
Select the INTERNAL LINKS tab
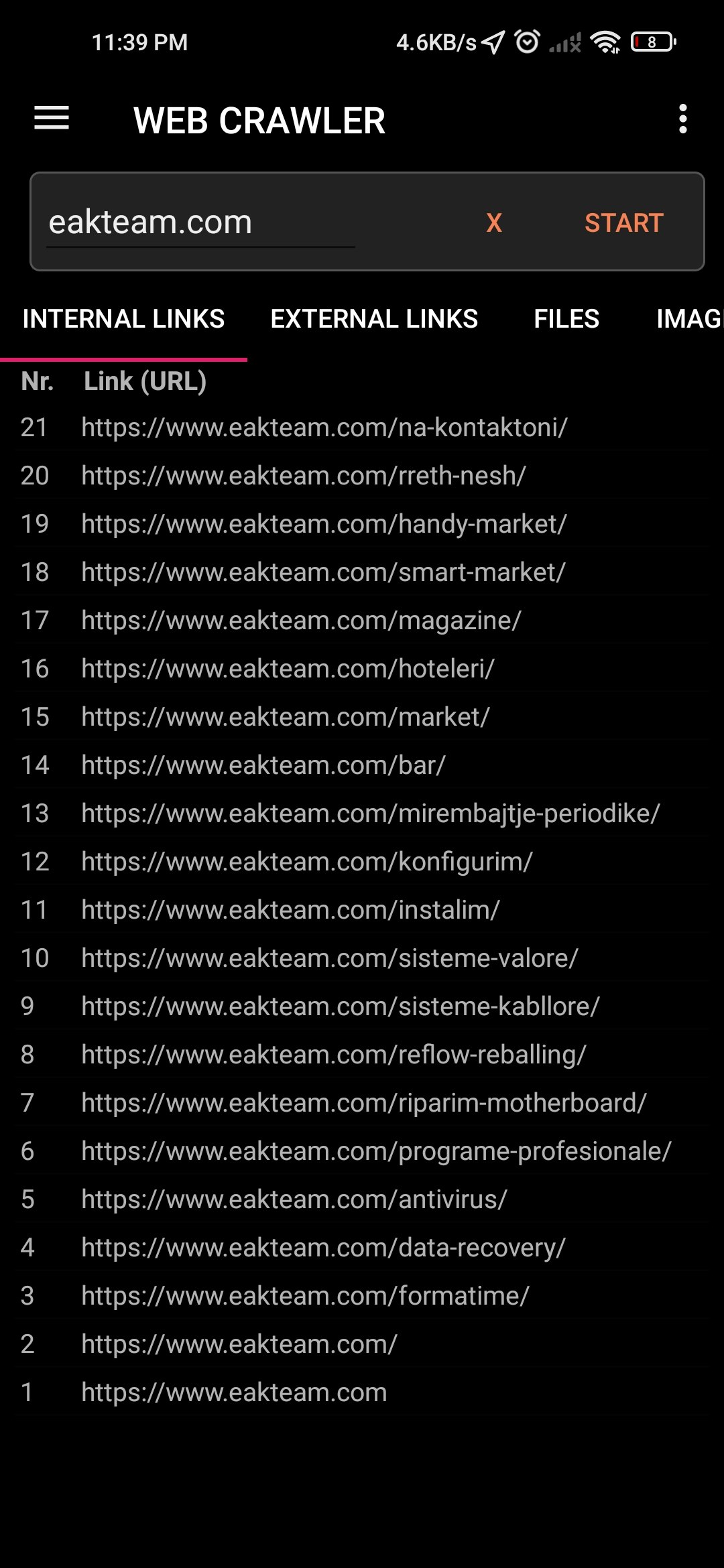coord(123,319)
